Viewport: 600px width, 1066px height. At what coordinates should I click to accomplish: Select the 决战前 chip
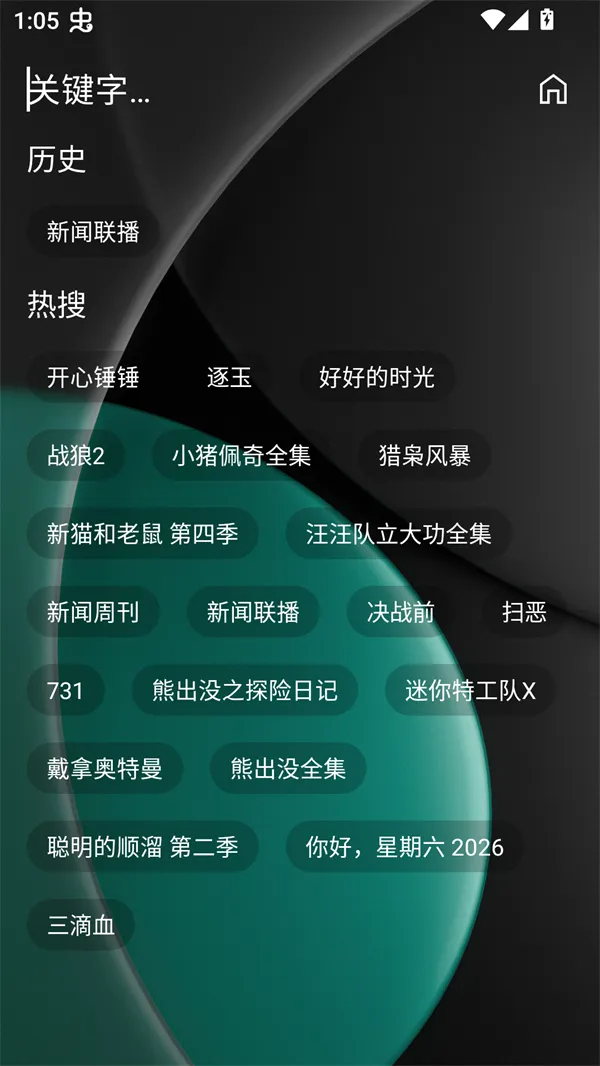400,612
